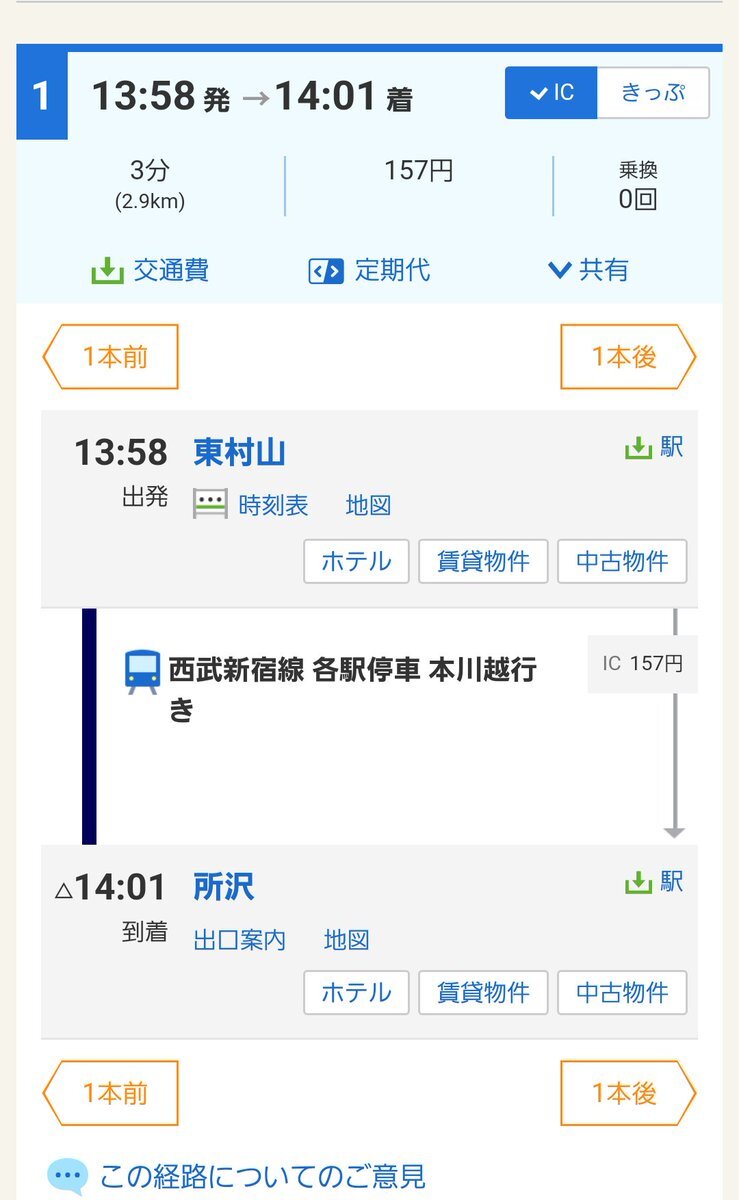Open the 地図 map for 所沢

coord(347,940)
